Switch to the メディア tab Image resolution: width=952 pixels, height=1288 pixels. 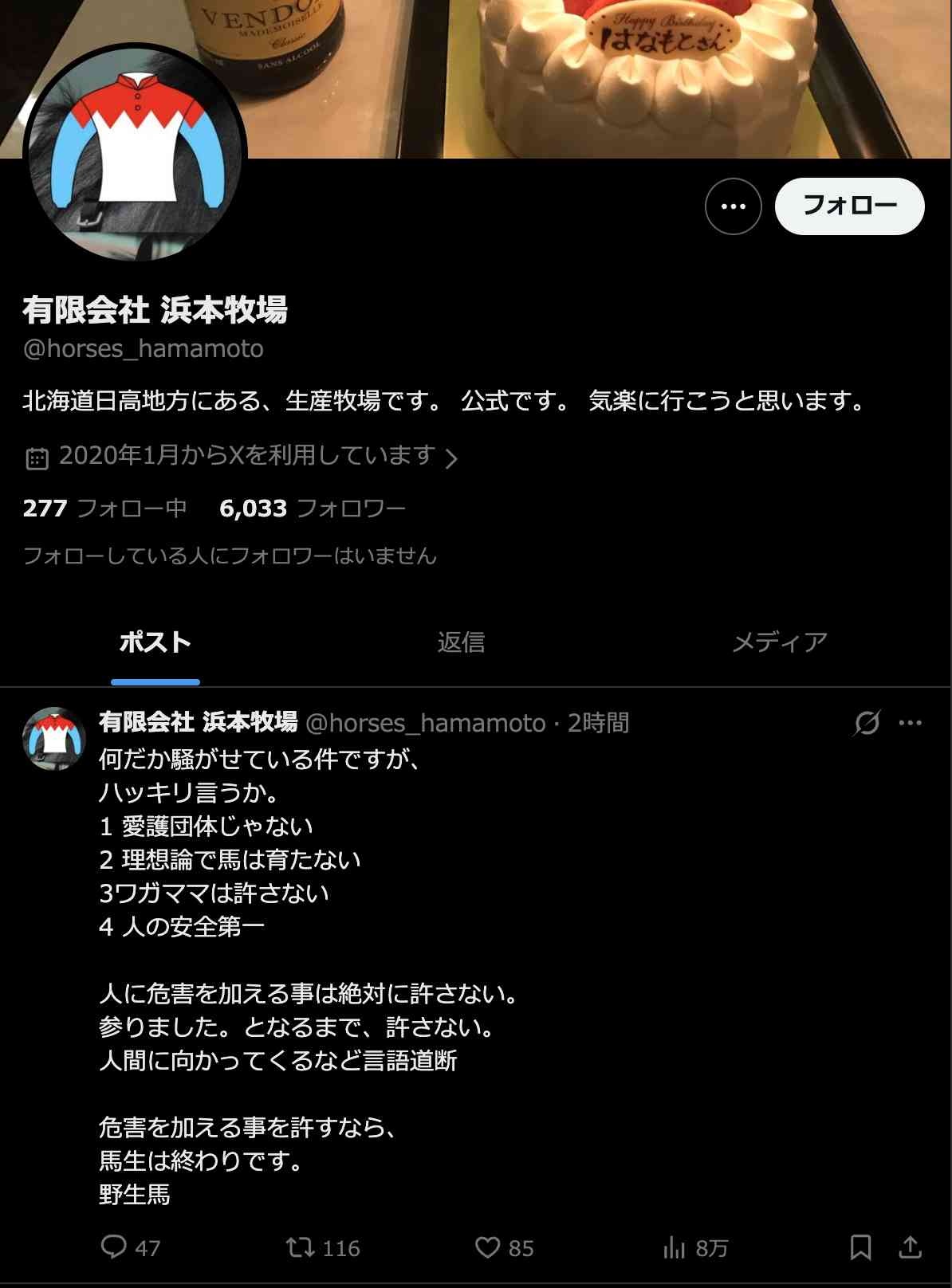(779, 642)
